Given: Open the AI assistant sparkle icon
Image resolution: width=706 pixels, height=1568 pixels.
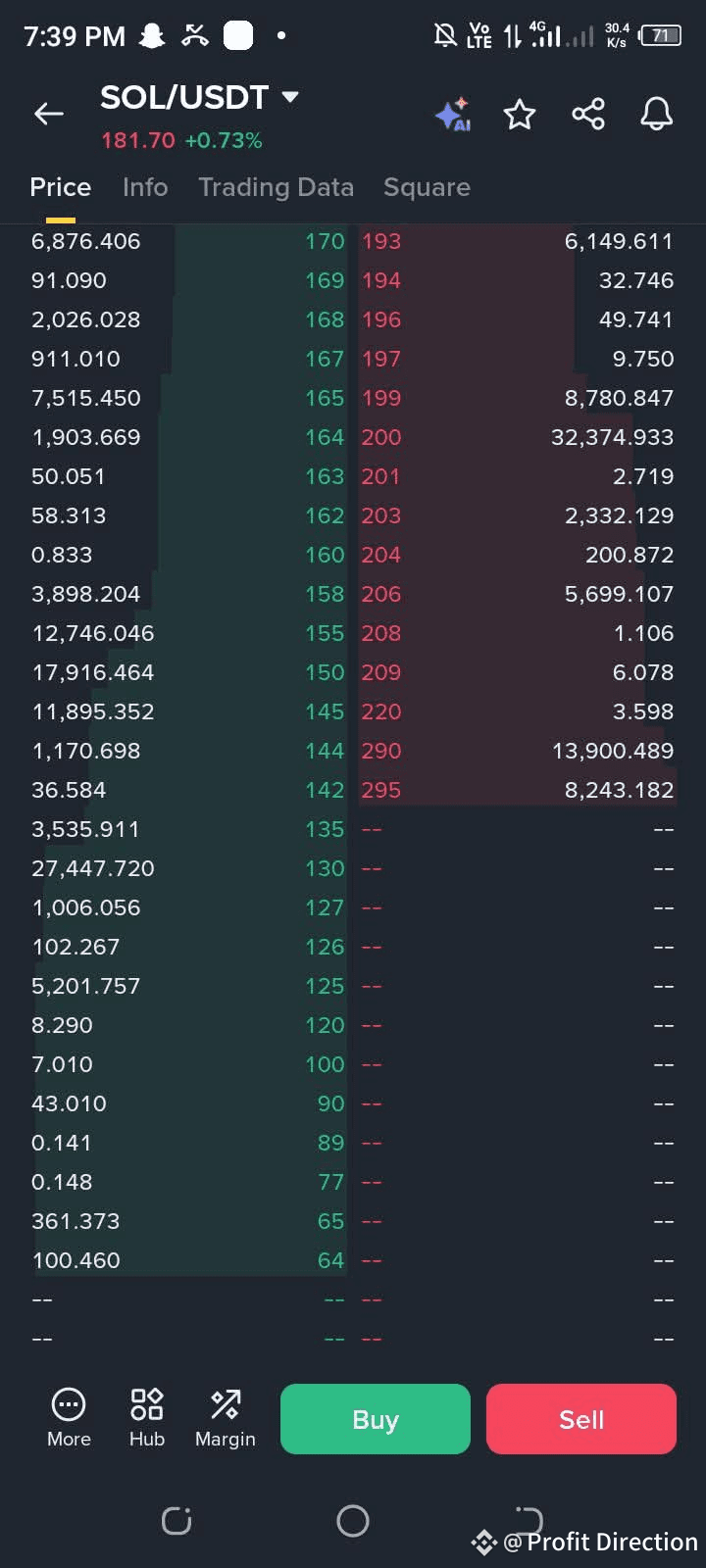Looking at the screenshot, I should pyautogui.click(x=453, y=115).
